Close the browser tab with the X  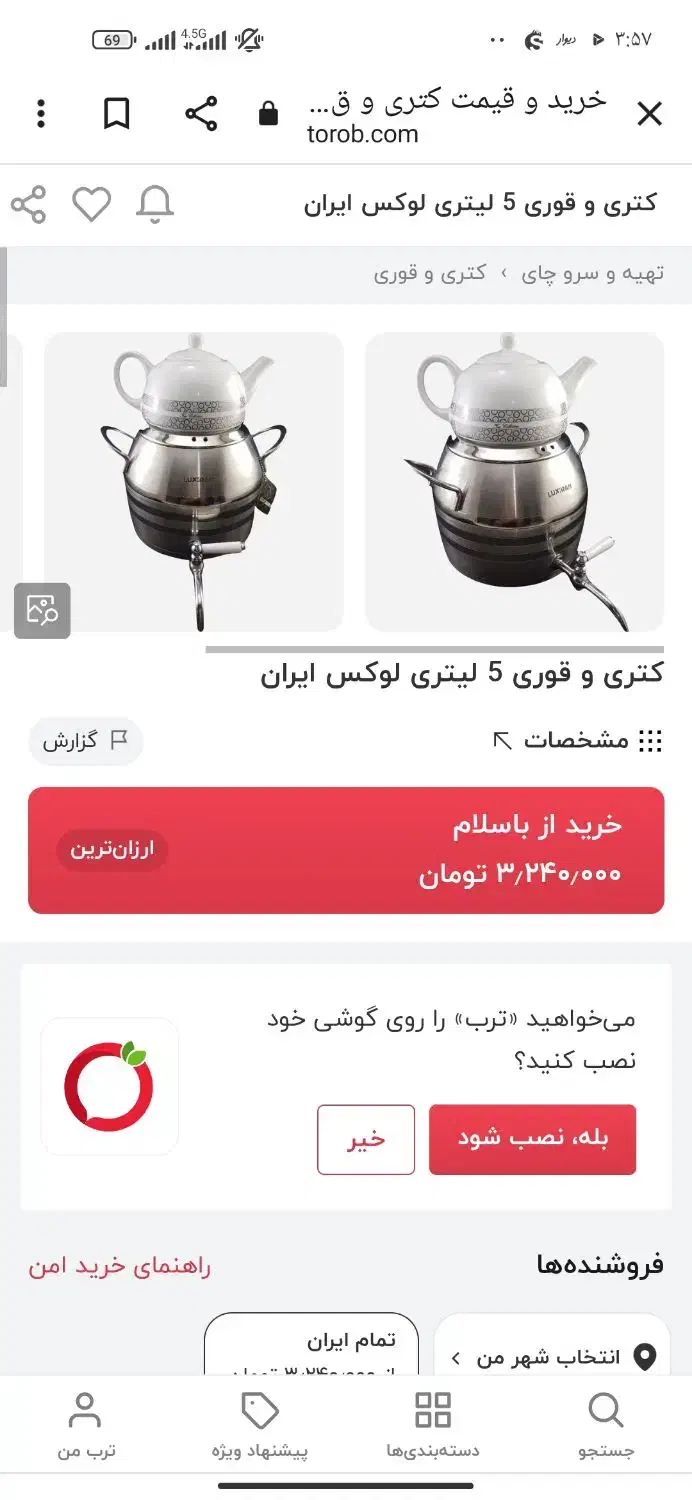pos(649,115)
